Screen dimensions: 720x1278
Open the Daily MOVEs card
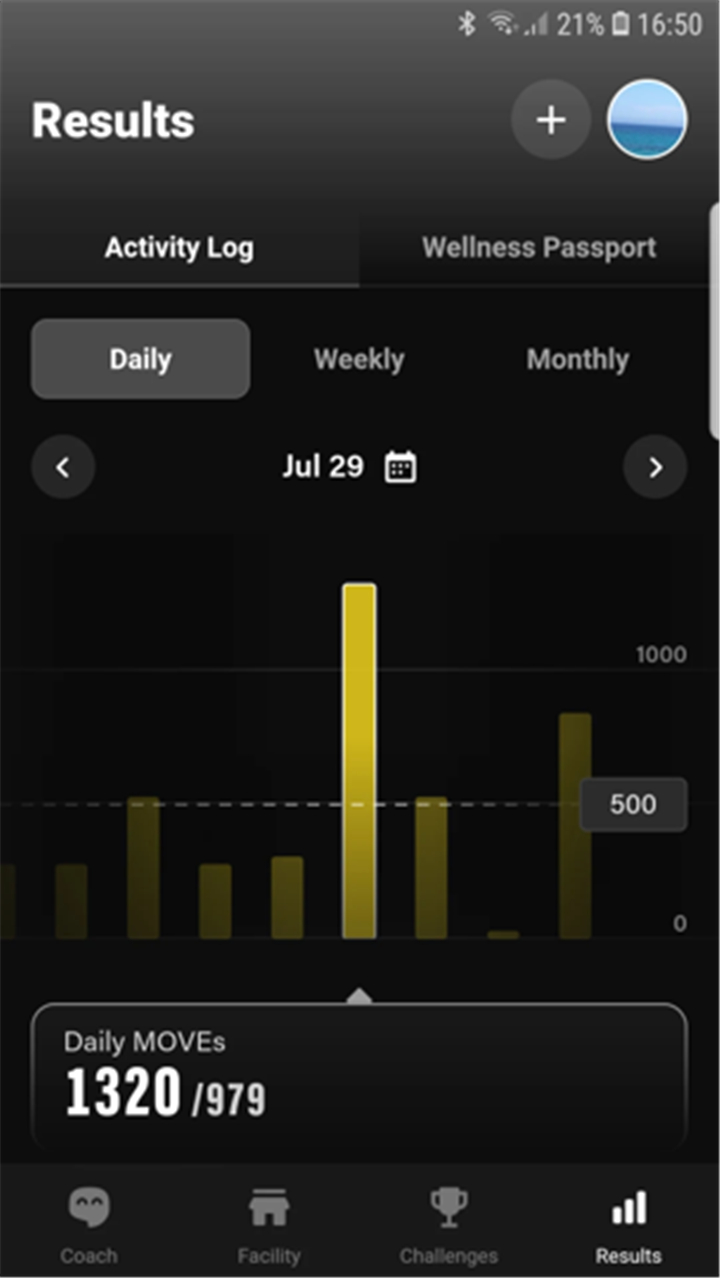coord(359,1076)
